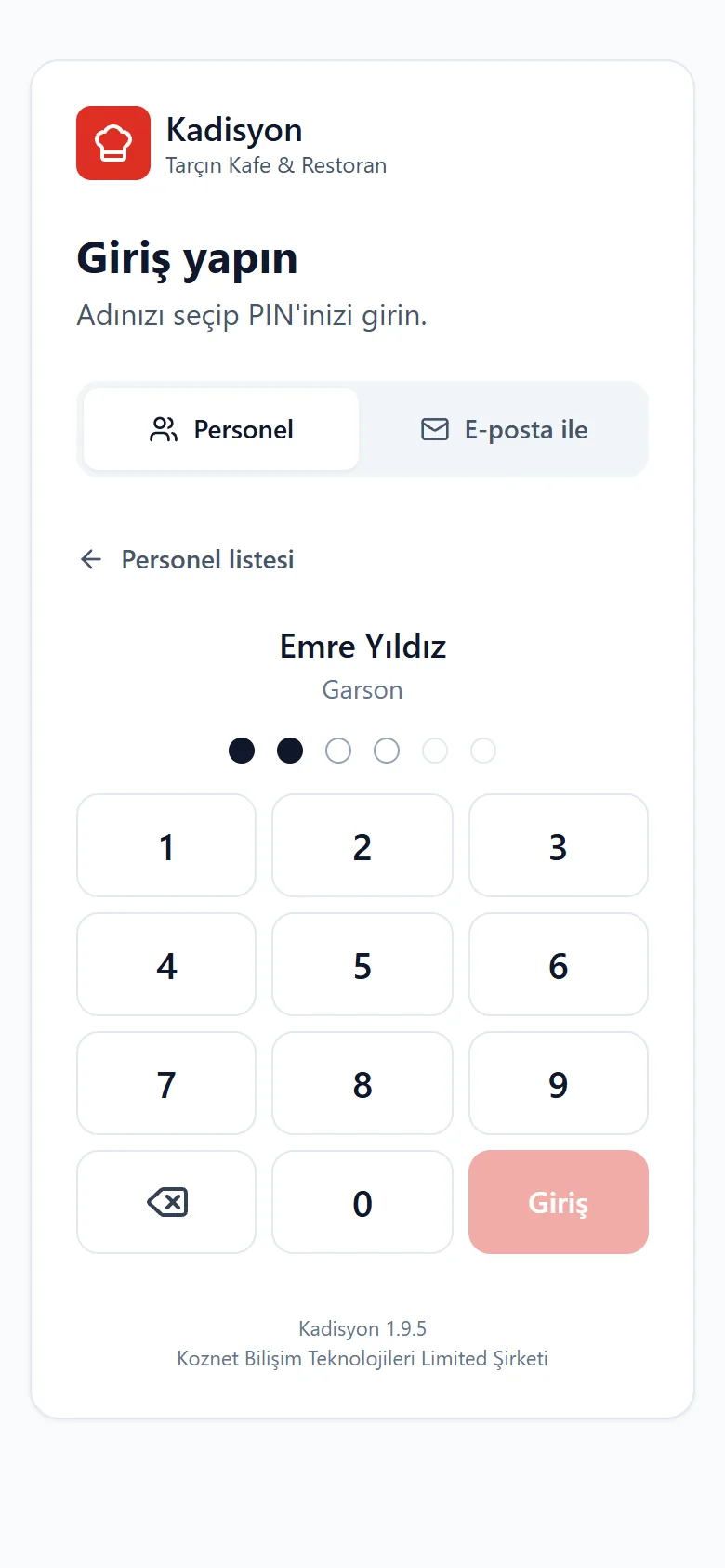Tap digit 2 on the keypad

pyautogui.click(x=362, y=845)
